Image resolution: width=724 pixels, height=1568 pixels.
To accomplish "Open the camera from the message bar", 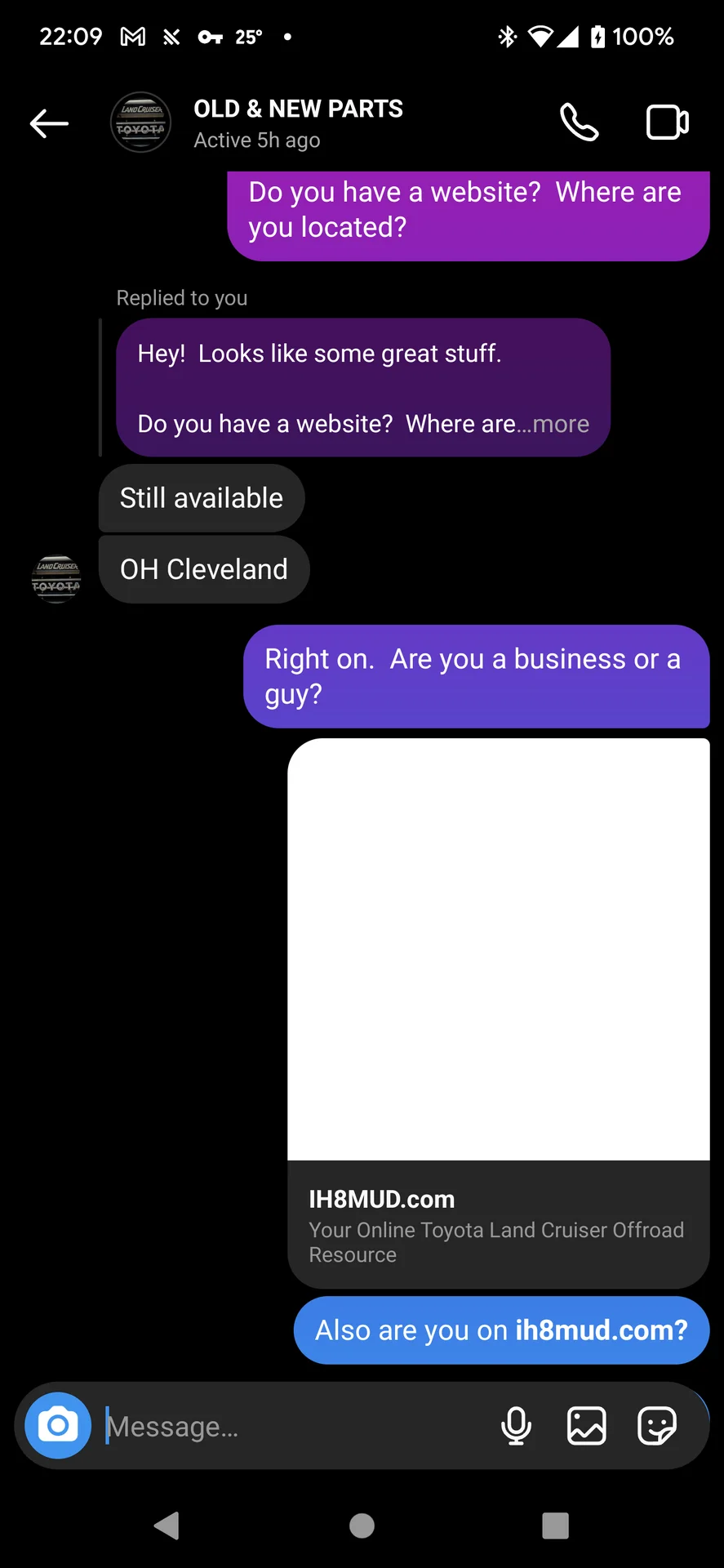I will (x=58, y=1426).
